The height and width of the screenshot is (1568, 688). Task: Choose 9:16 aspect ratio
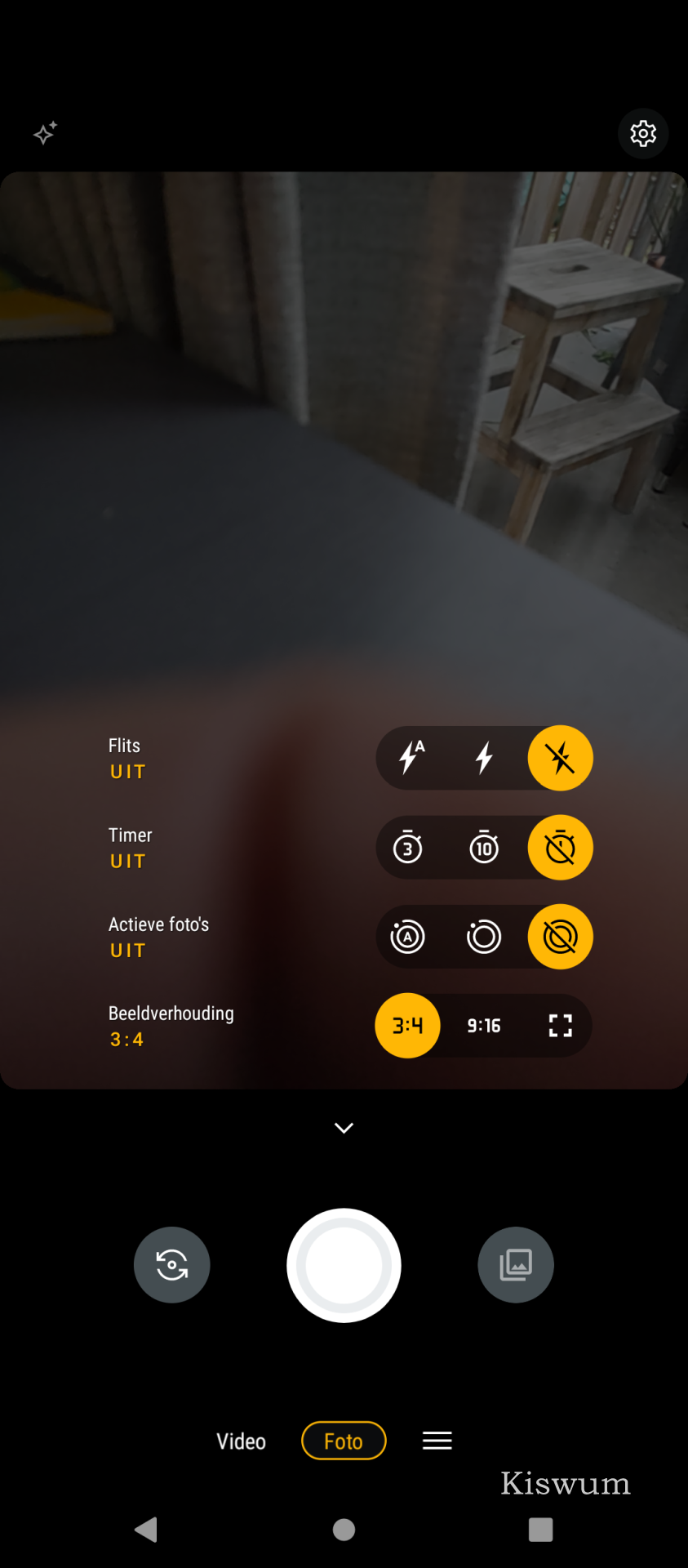coord(484,1026)
